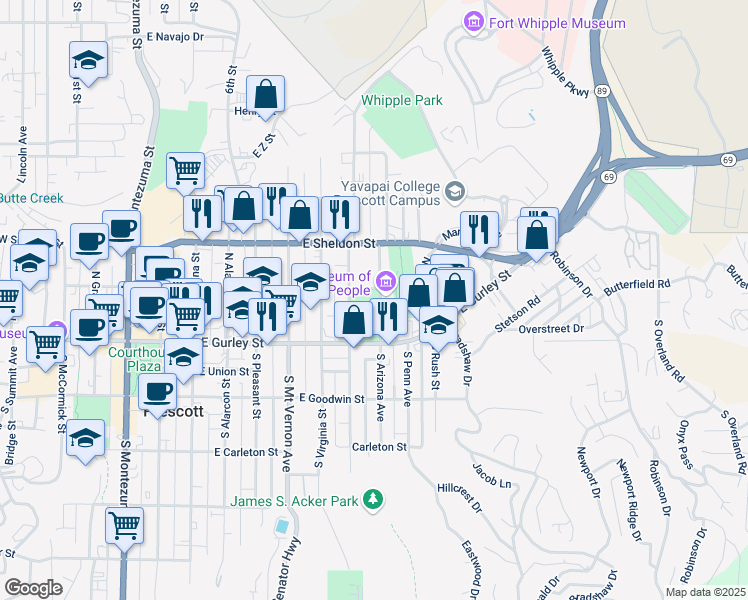Select the grocery cart pin on S Montezuma
748x600 pixels.
(125, 527)
